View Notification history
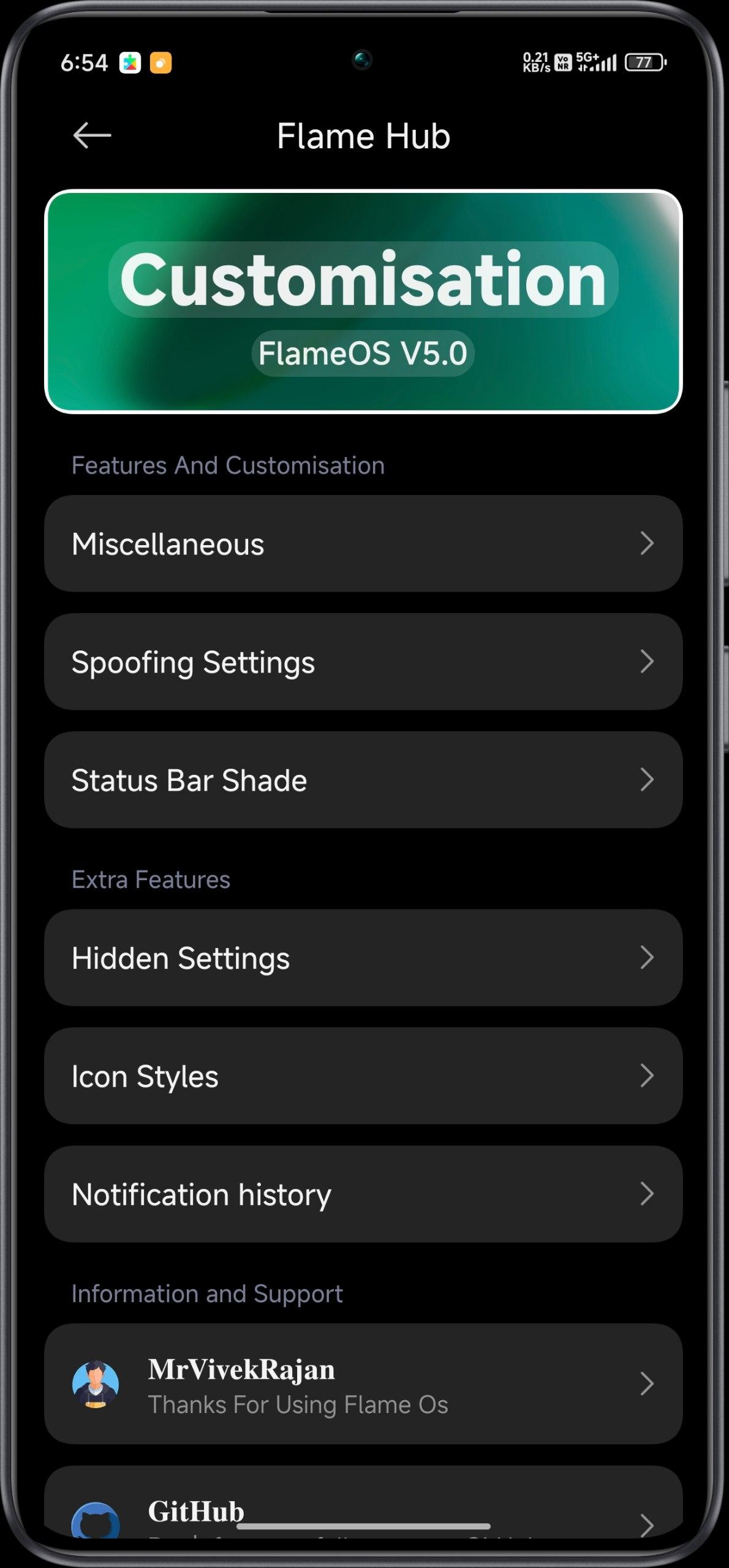Viewport: 729px width, 1568px height. click(363, 1194)
